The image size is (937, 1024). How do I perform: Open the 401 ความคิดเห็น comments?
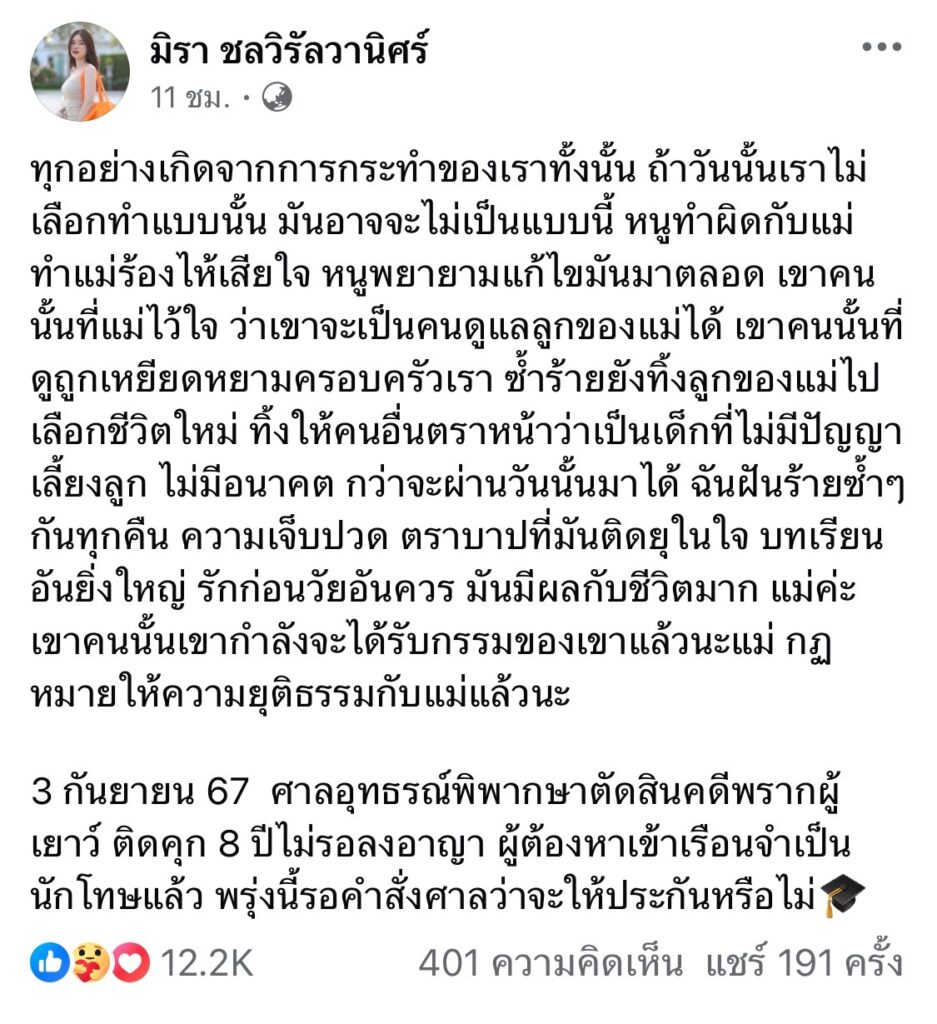click(551, 963)
